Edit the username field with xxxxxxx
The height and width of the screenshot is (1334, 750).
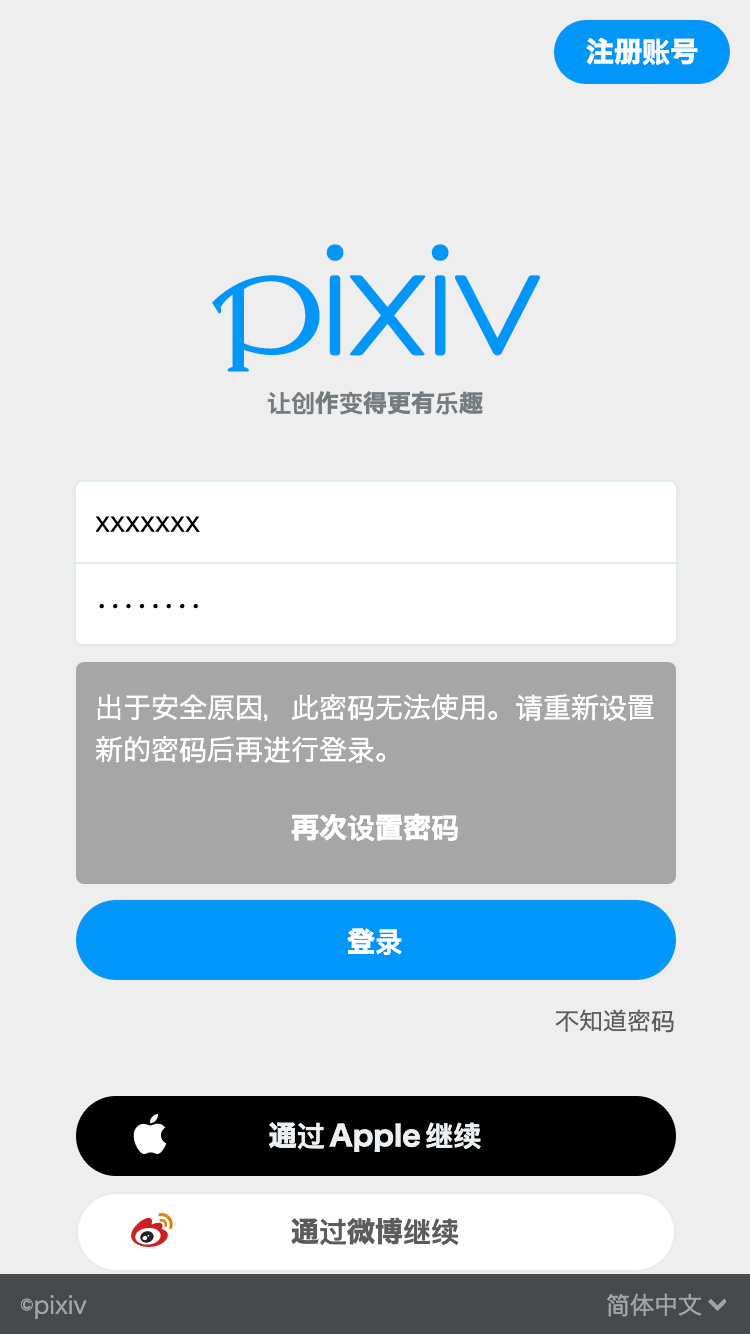[376, 523]
